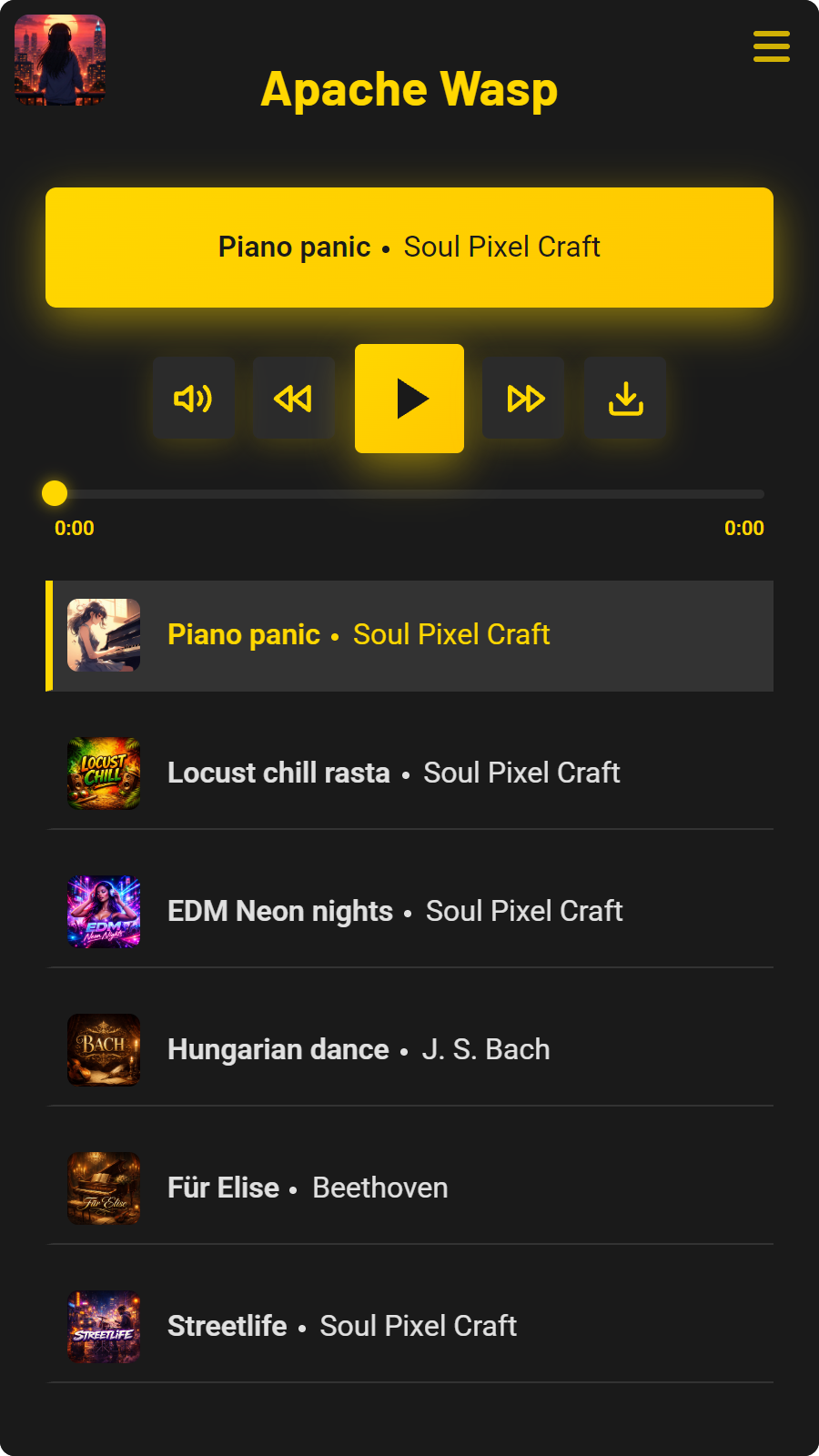819x1456 pixels.
Task: Tap the playback progress bar
Action: (409, 494)
